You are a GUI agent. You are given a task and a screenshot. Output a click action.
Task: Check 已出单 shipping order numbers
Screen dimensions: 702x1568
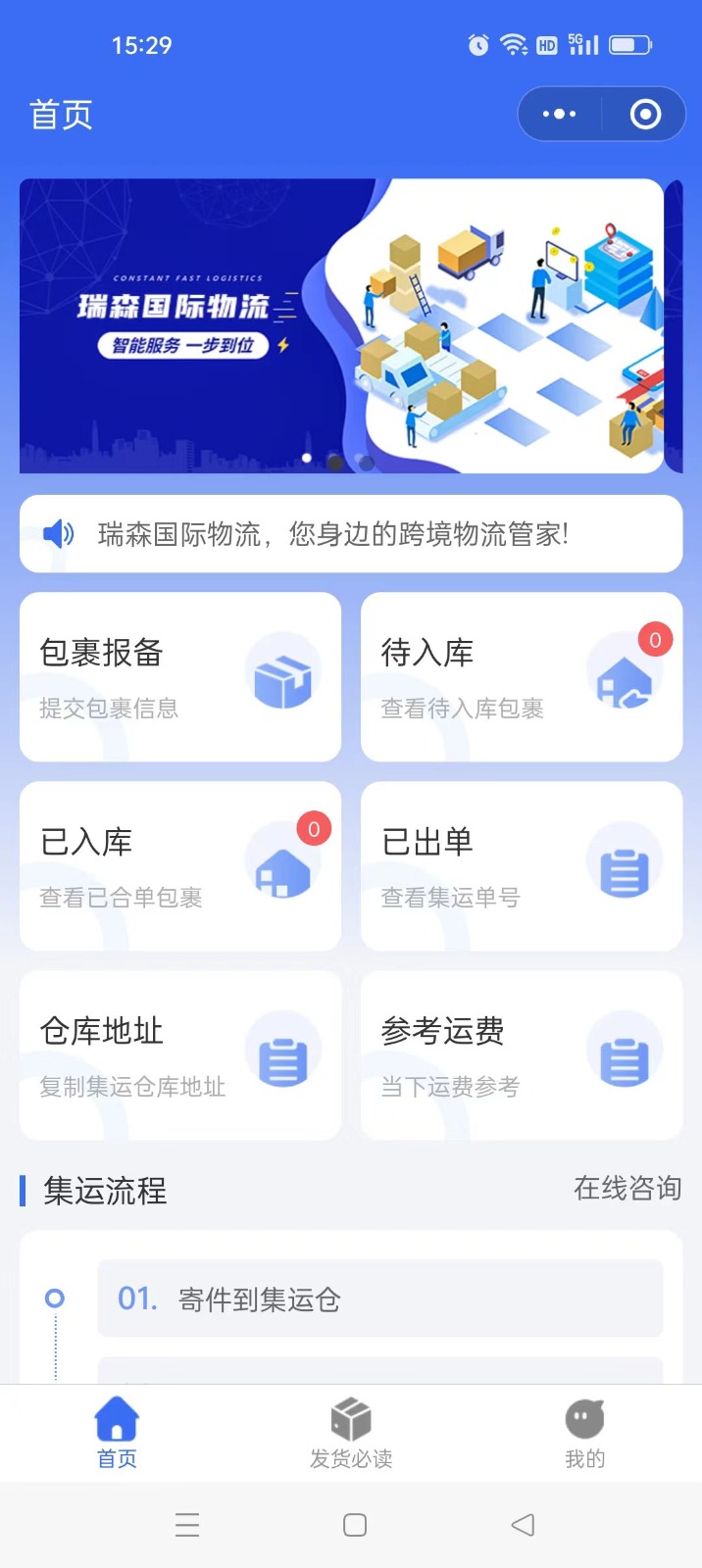click(522, 866)
